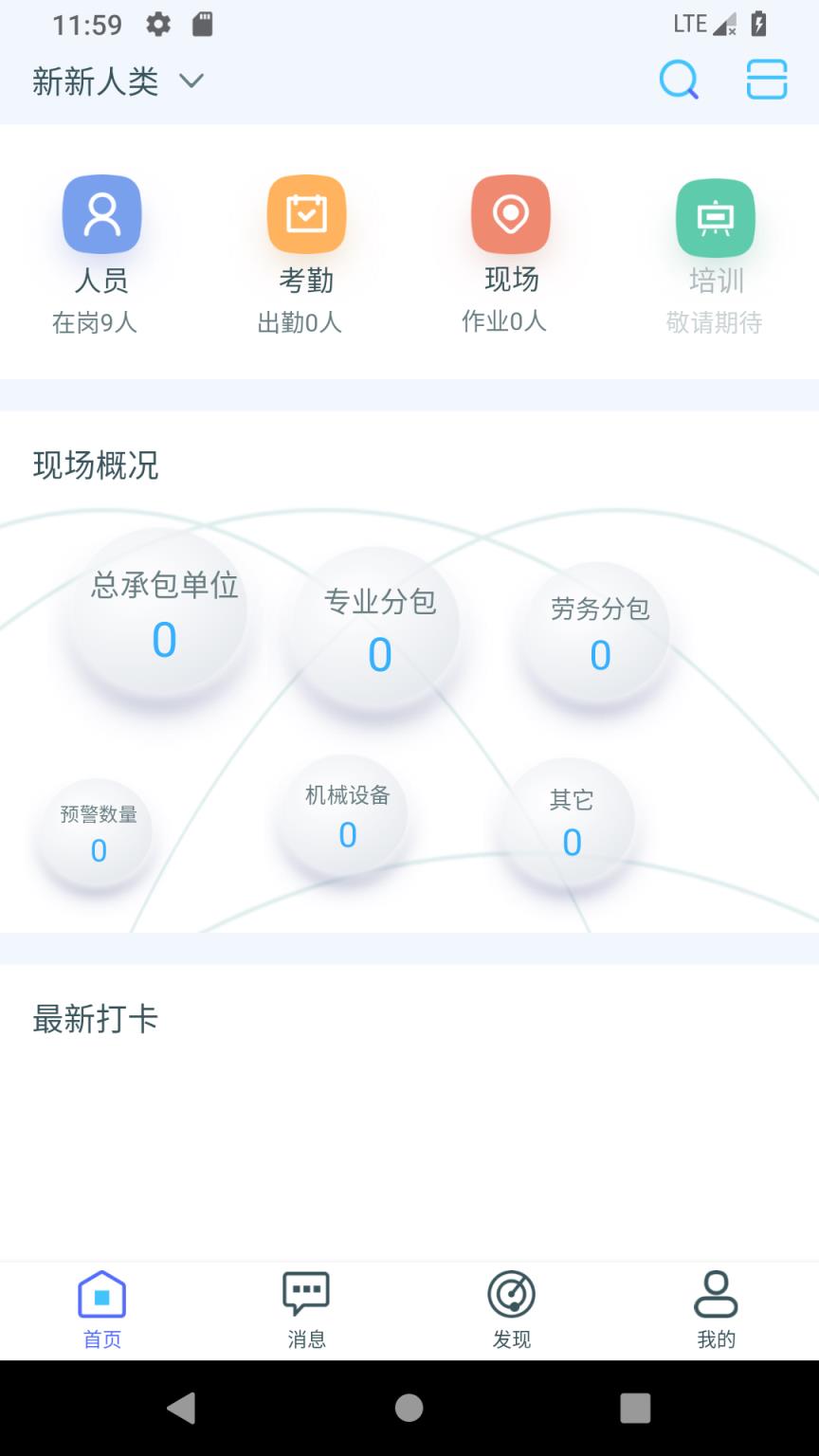Open the 发现 discover dashboard icon
The image size is (819, 1456).
511,1293
